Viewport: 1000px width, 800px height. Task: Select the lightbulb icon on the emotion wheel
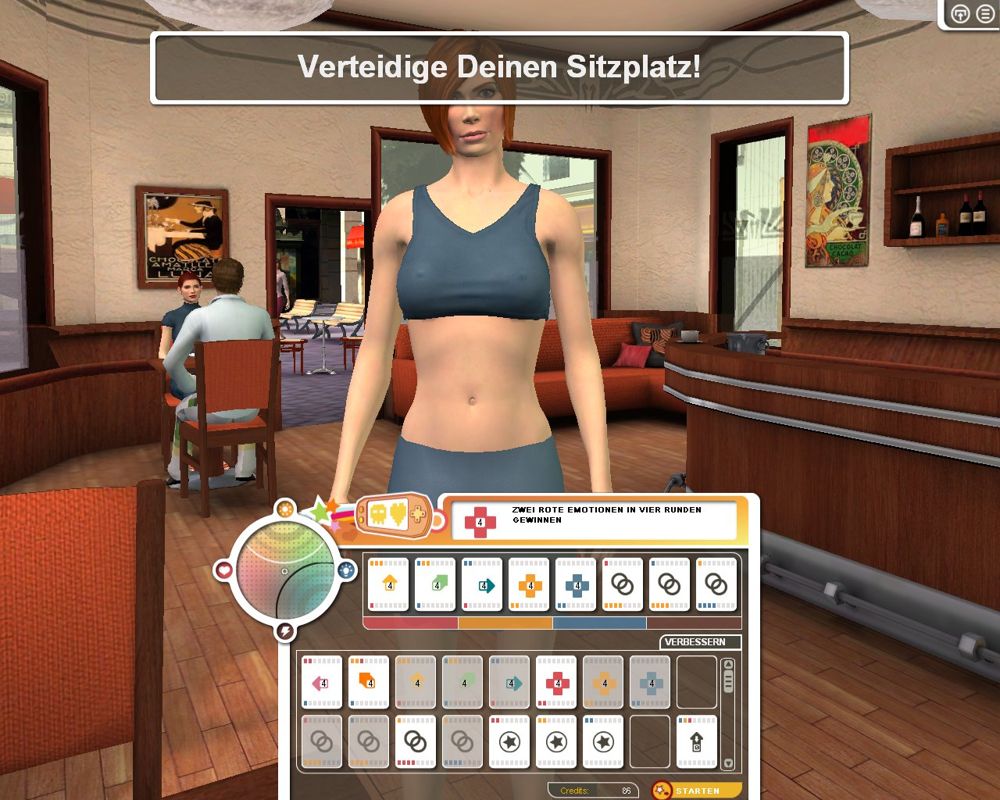point(346,571)
